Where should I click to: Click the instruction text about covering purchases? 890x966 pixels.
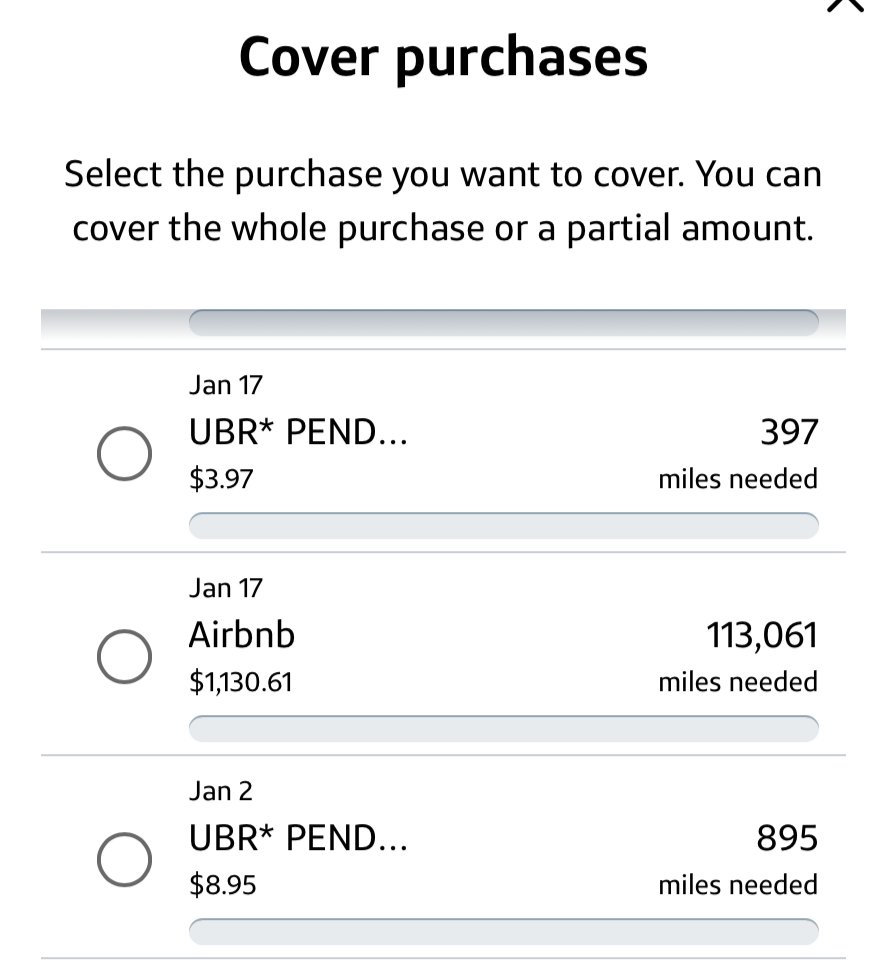pos(444,200)
